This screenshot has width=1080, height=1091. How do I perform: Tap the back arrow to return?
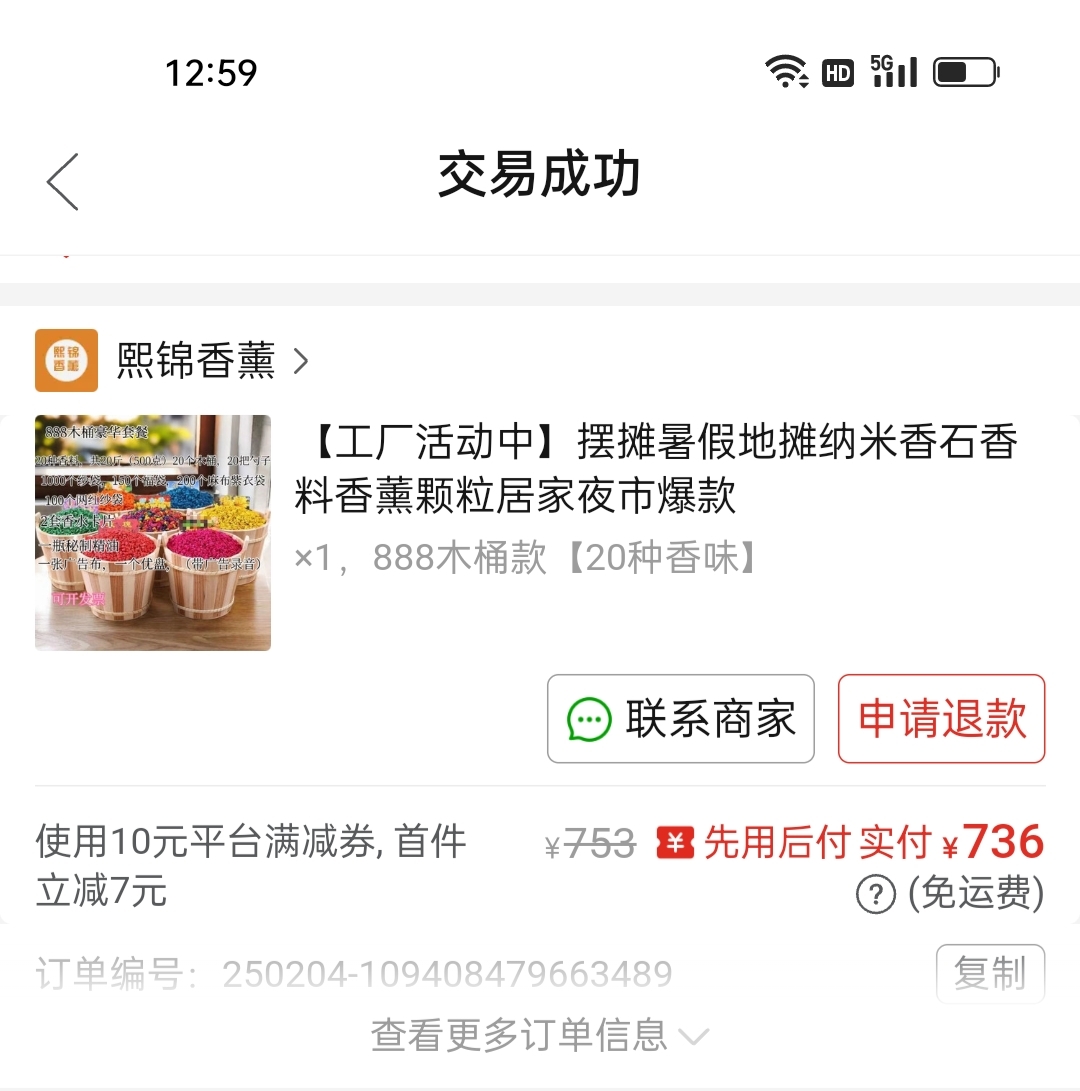click(62, 180)
